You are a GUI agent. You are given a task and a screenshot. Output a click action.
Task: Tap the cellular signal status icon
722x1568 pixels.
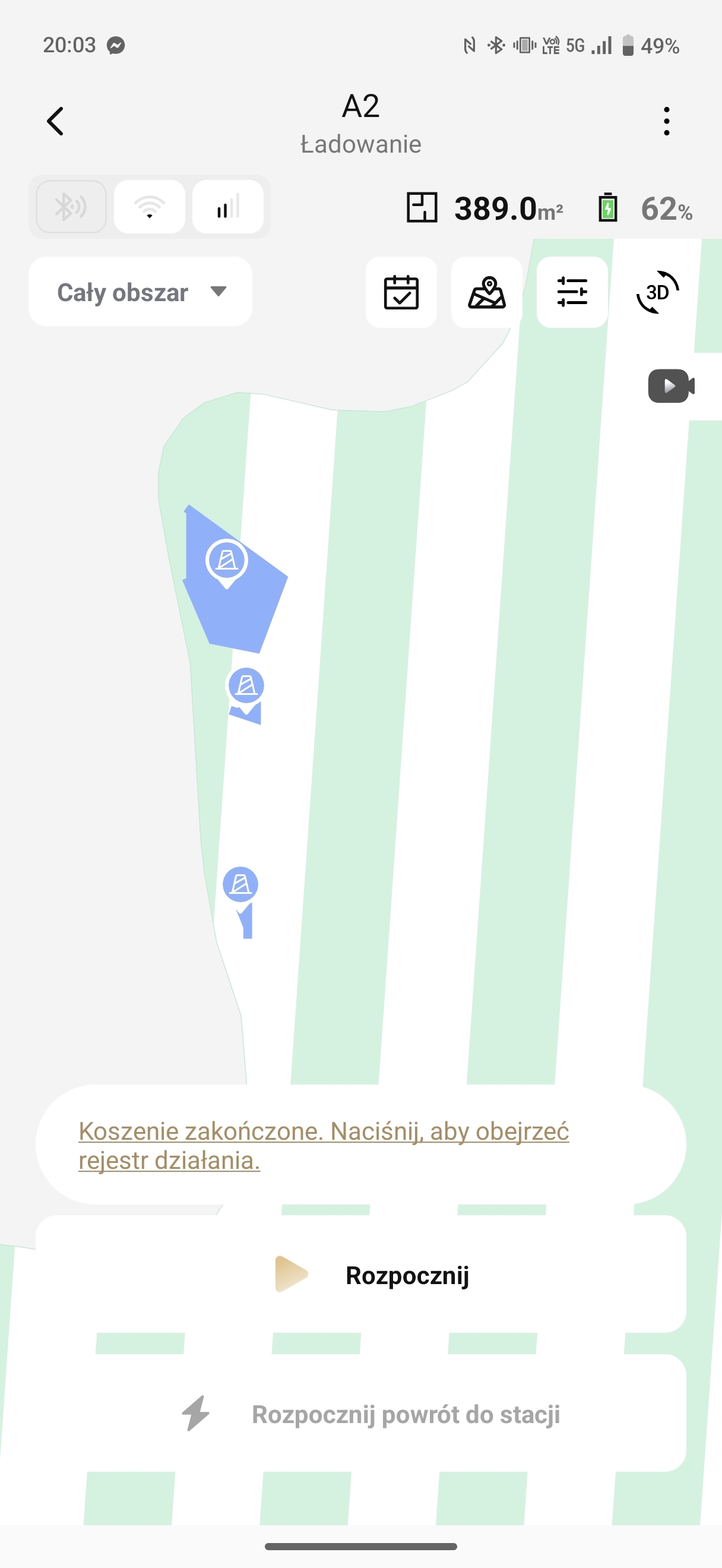pyautogui.click(x=228, y=207)
